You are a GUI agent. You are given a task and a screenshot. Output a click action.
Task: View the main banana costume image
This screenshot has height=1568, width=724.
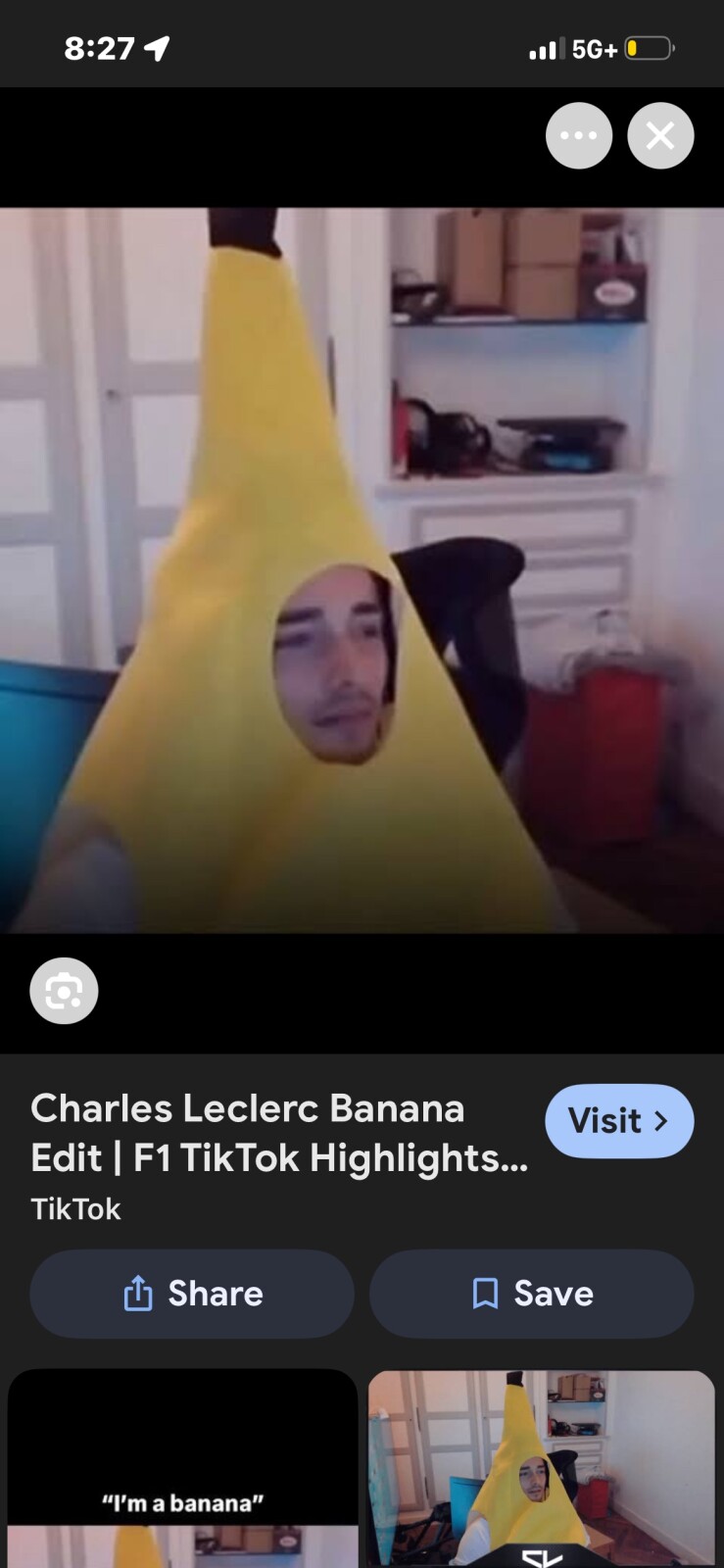(x=362, y=569)
